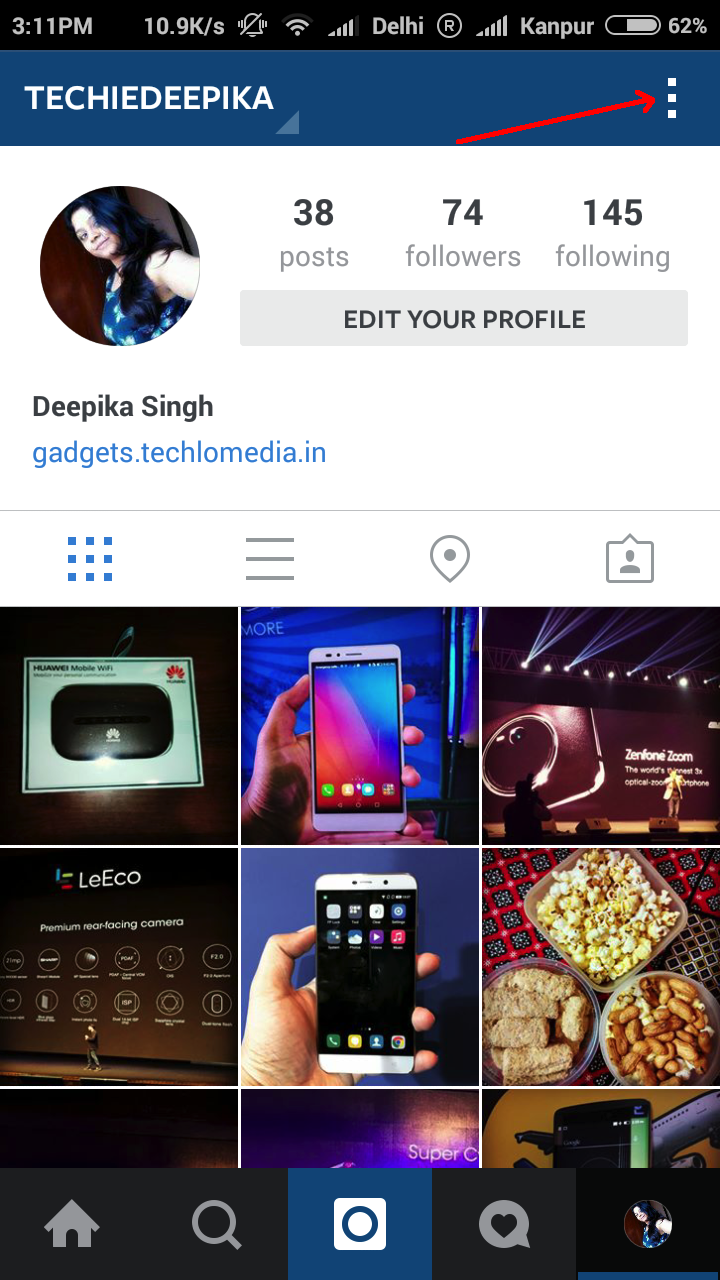The image size is (720, 1280).
Task: Switch to list view tab
Action: tap(270, 559)
